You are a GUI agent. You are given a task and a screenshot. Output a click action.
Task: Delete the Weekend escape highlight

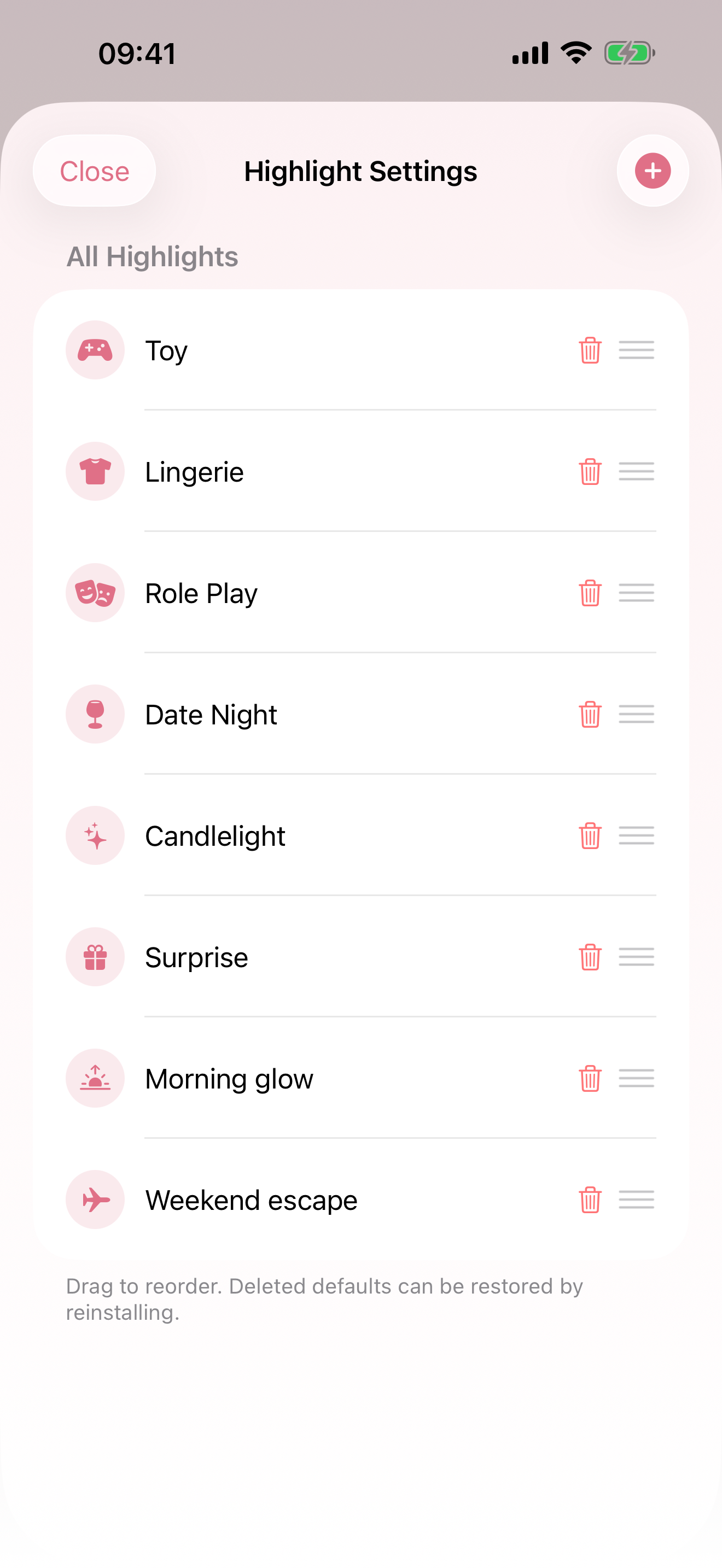pos(589,1200)
